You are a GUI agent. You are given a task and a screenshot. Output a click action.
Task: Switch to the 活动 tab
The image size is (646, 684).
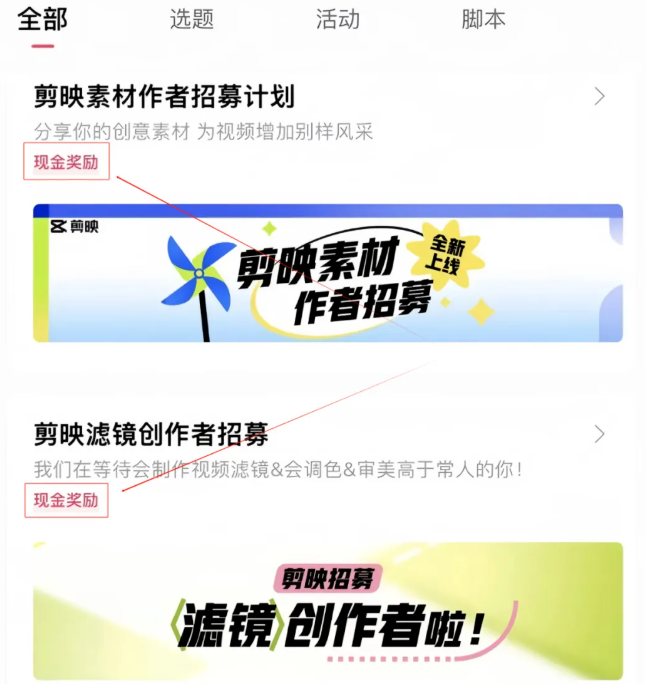tap(337, 19)
